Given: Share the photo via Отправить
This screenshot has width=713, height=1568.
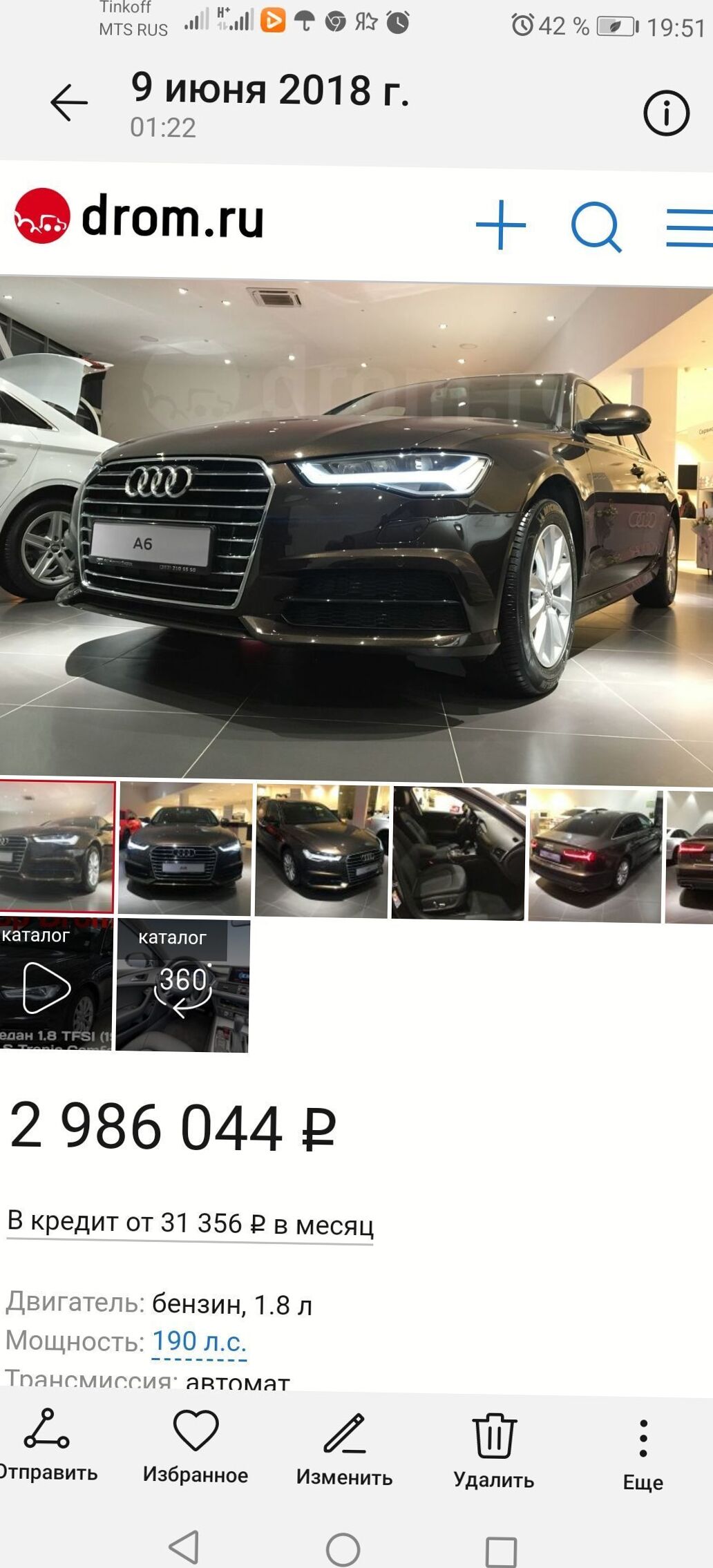Looking at the screenshot, I should coord(47,1445).
